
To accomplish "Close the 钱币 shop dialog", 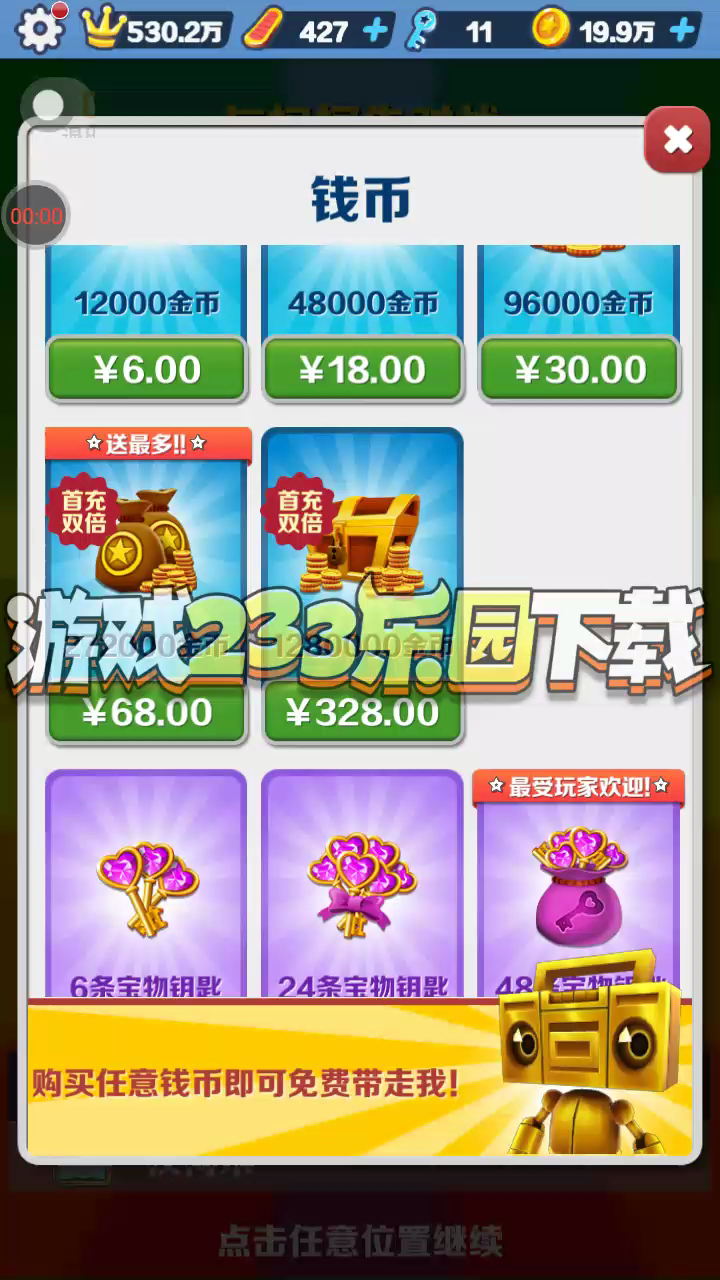I will (677, 140).
